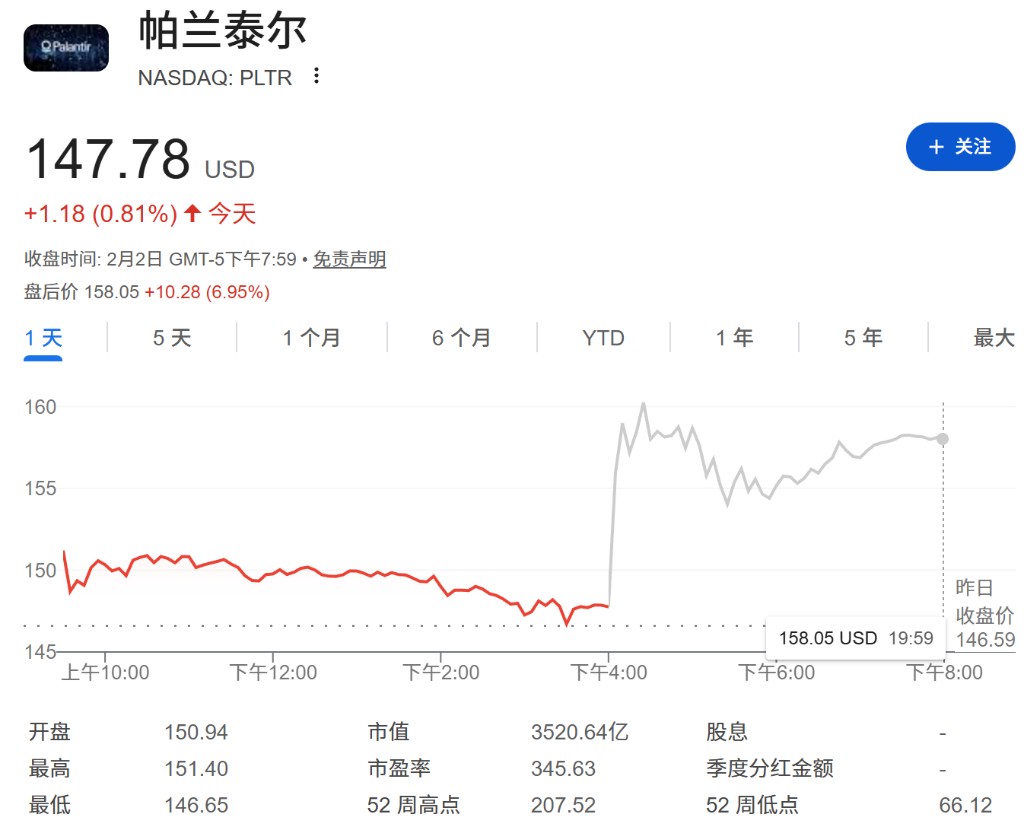This screenshot has width=1024, height=839.
Task: Open the 免责声明 disclaimer link
Action: pyautogui.click(x=349, y=259)
